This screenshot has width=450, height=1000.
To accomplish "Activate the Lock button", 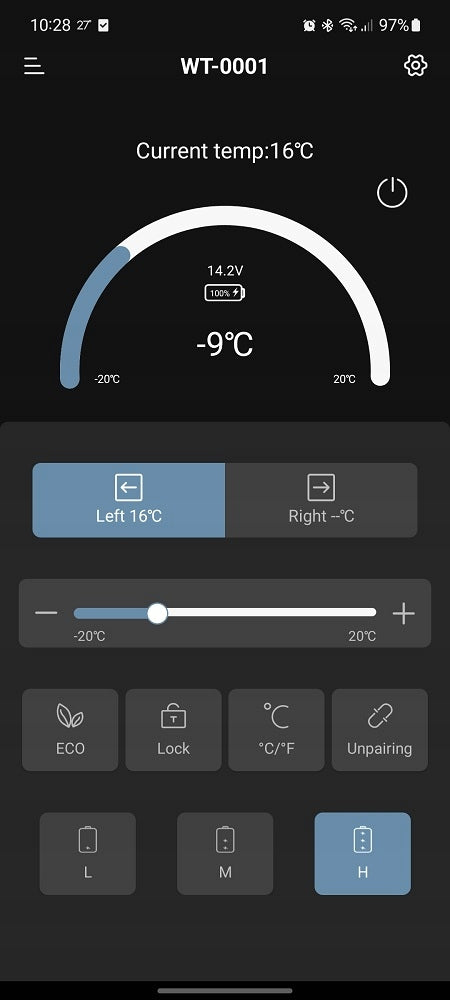I will pyautogui.click(x=173, y=730).
